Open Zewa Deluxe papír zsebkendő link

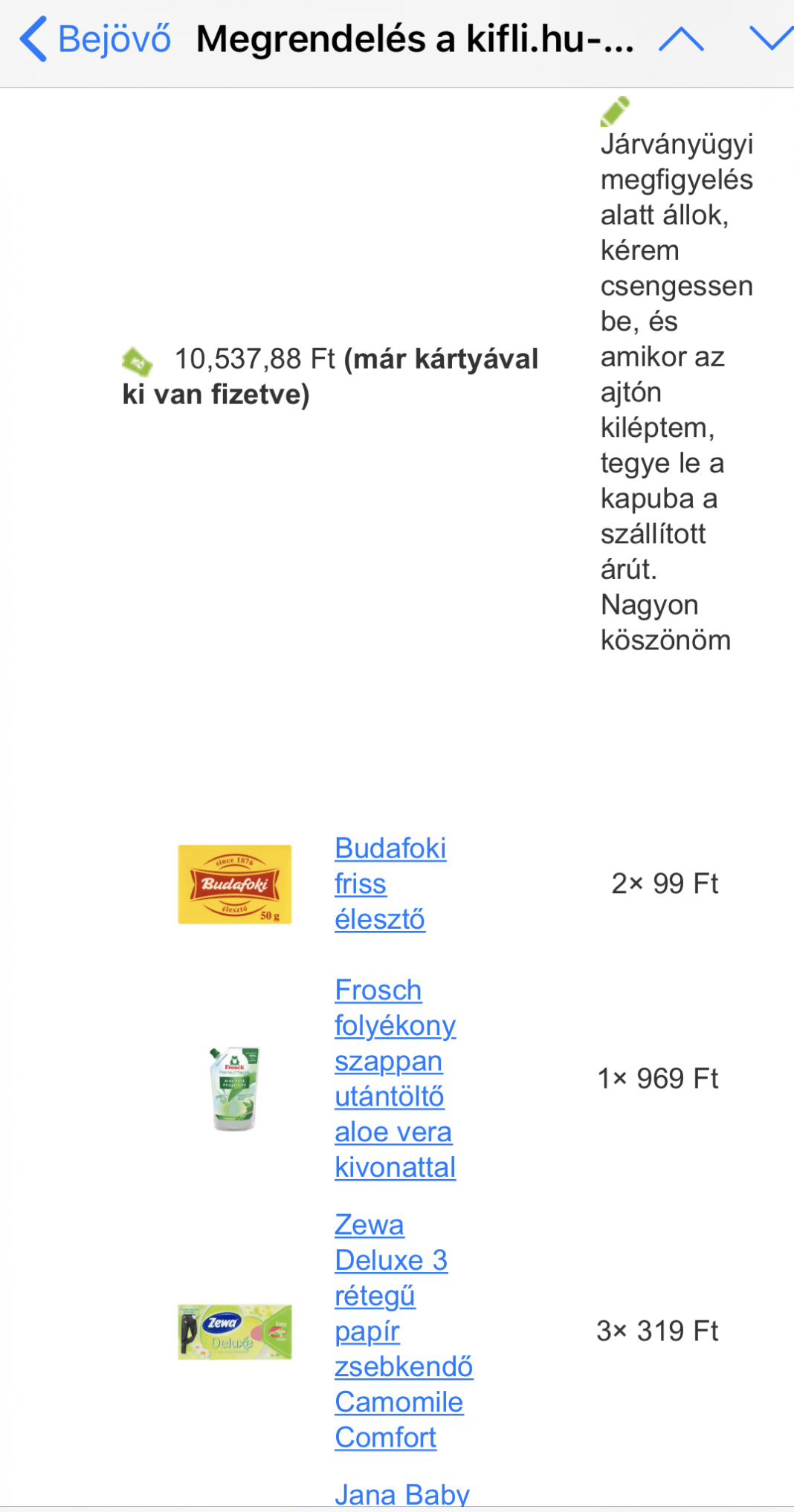[x=402, y=1330]
